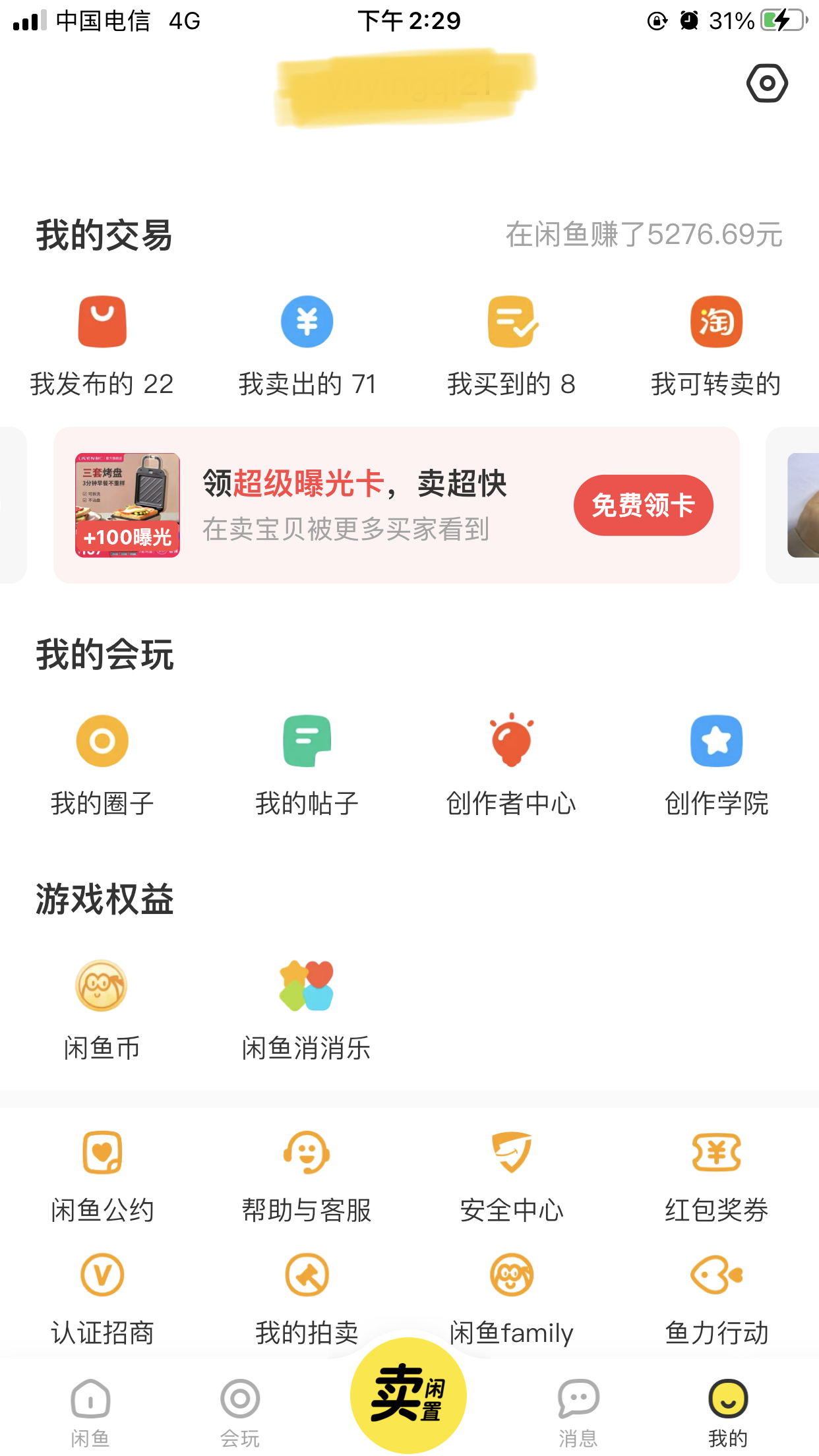This screenshot has width=819, height=1456.
Task: Open 我的圈子
Action: [x=102, y=765]
